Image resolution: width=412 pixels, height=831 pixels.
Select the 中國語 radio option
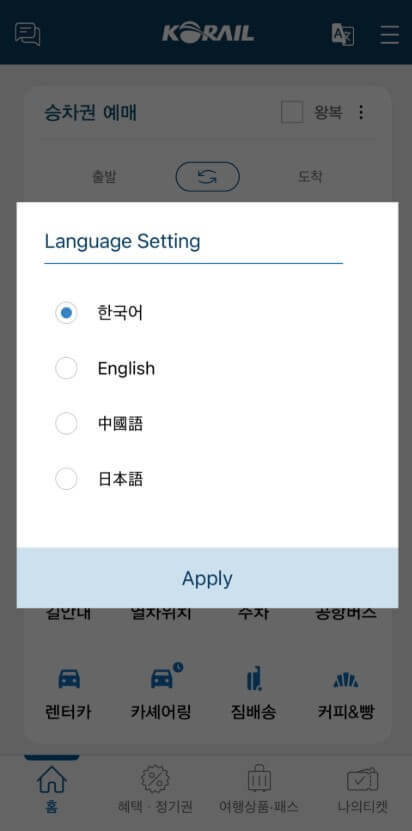pos(66,423)
